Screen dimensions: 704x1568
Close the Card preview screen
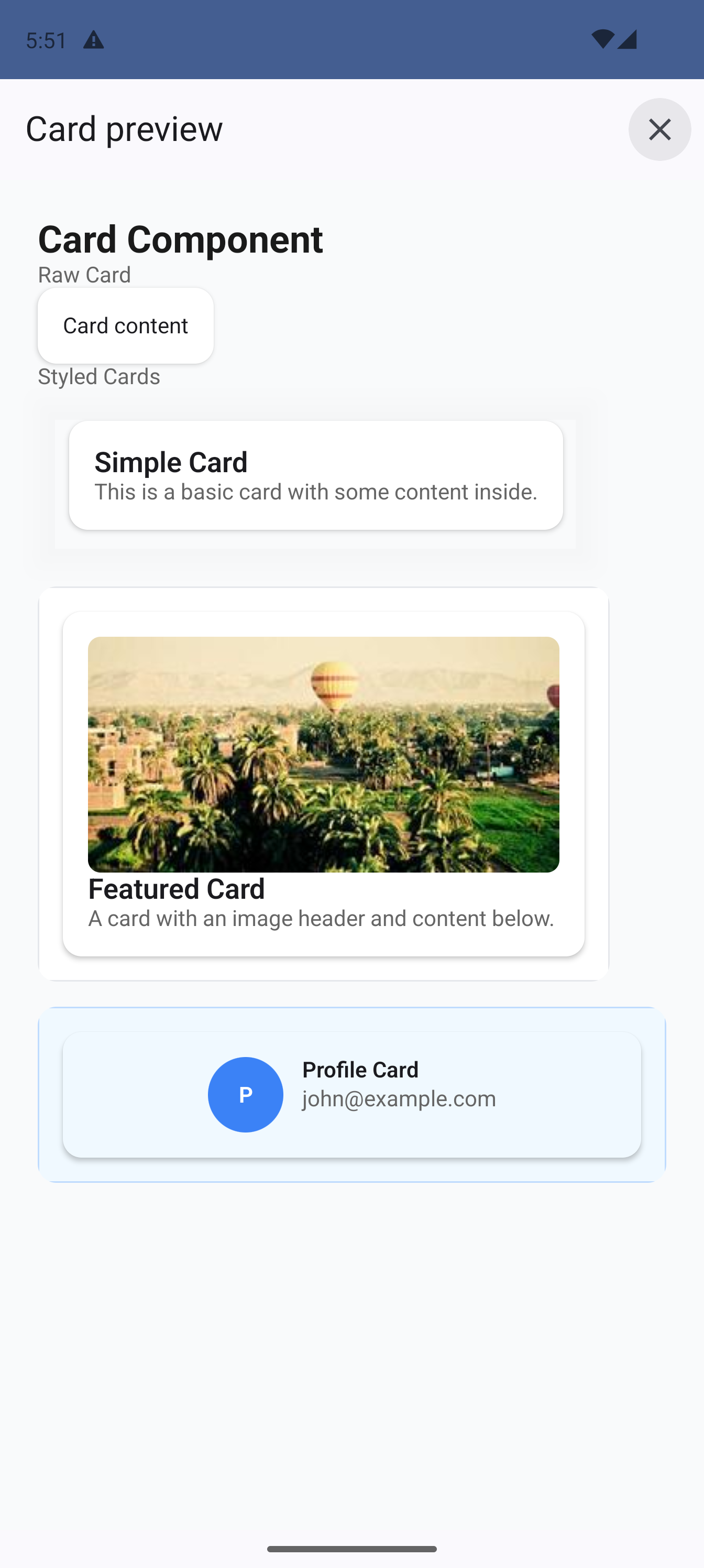pos(659,129)
